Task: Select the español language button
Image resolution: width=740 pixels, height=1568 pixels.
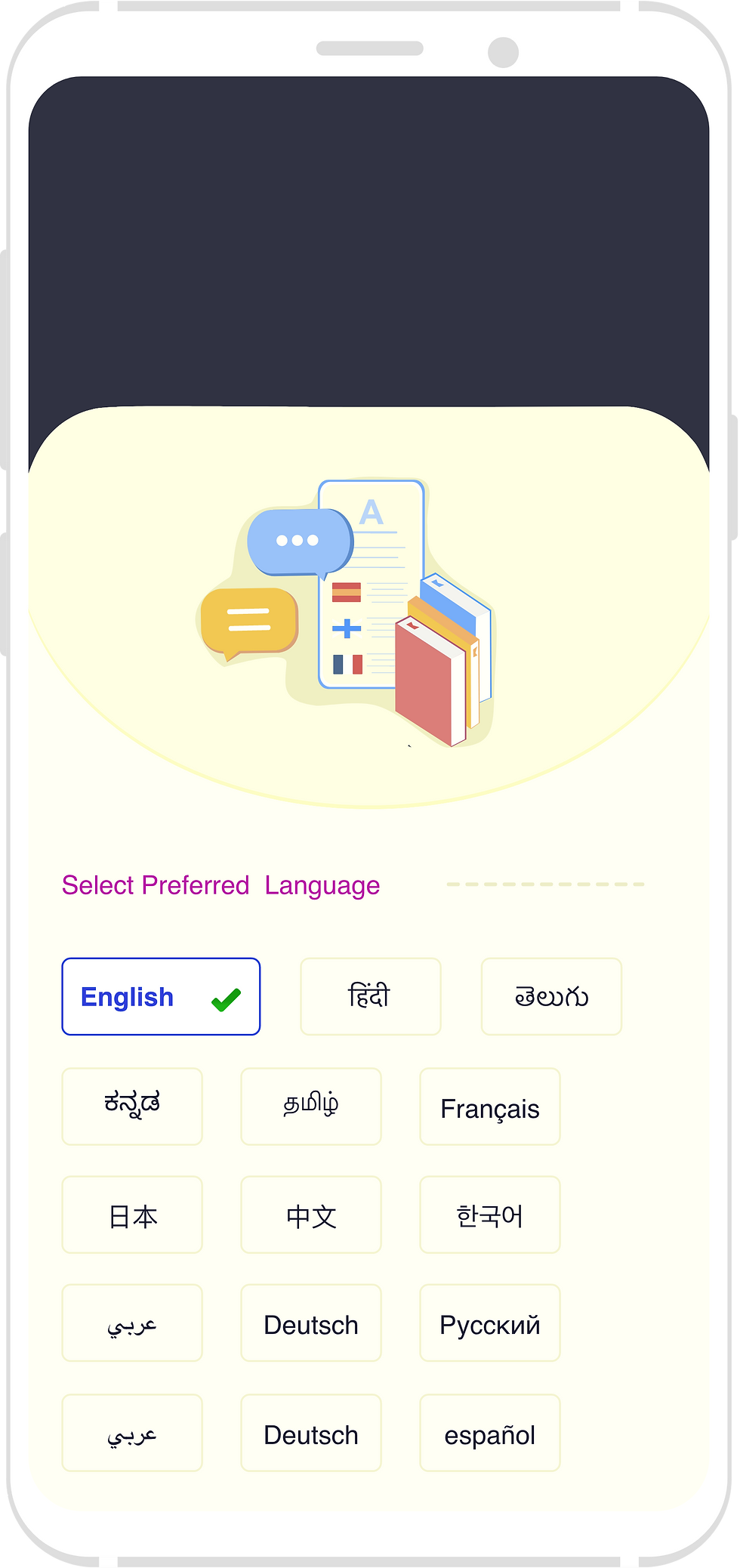Action: click(x=489, y=1433)
